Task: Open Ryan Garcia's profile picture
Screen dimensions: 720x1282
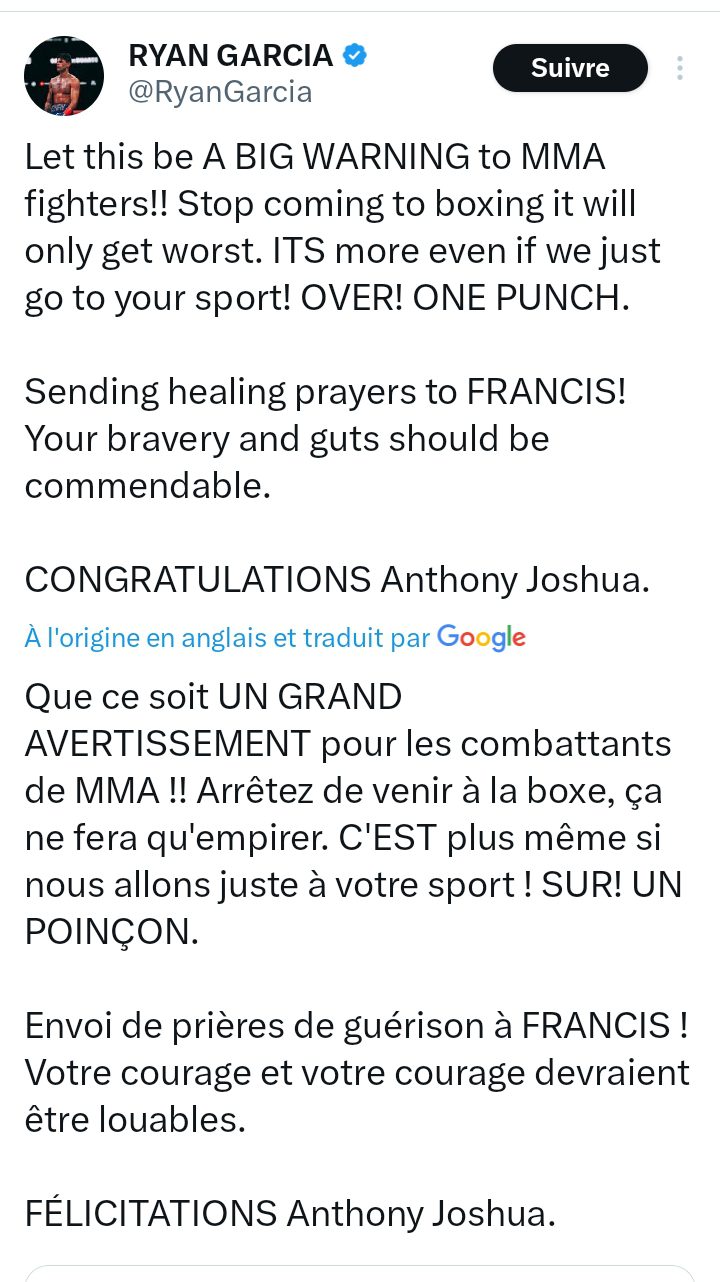Action: (x=64, y=76)
